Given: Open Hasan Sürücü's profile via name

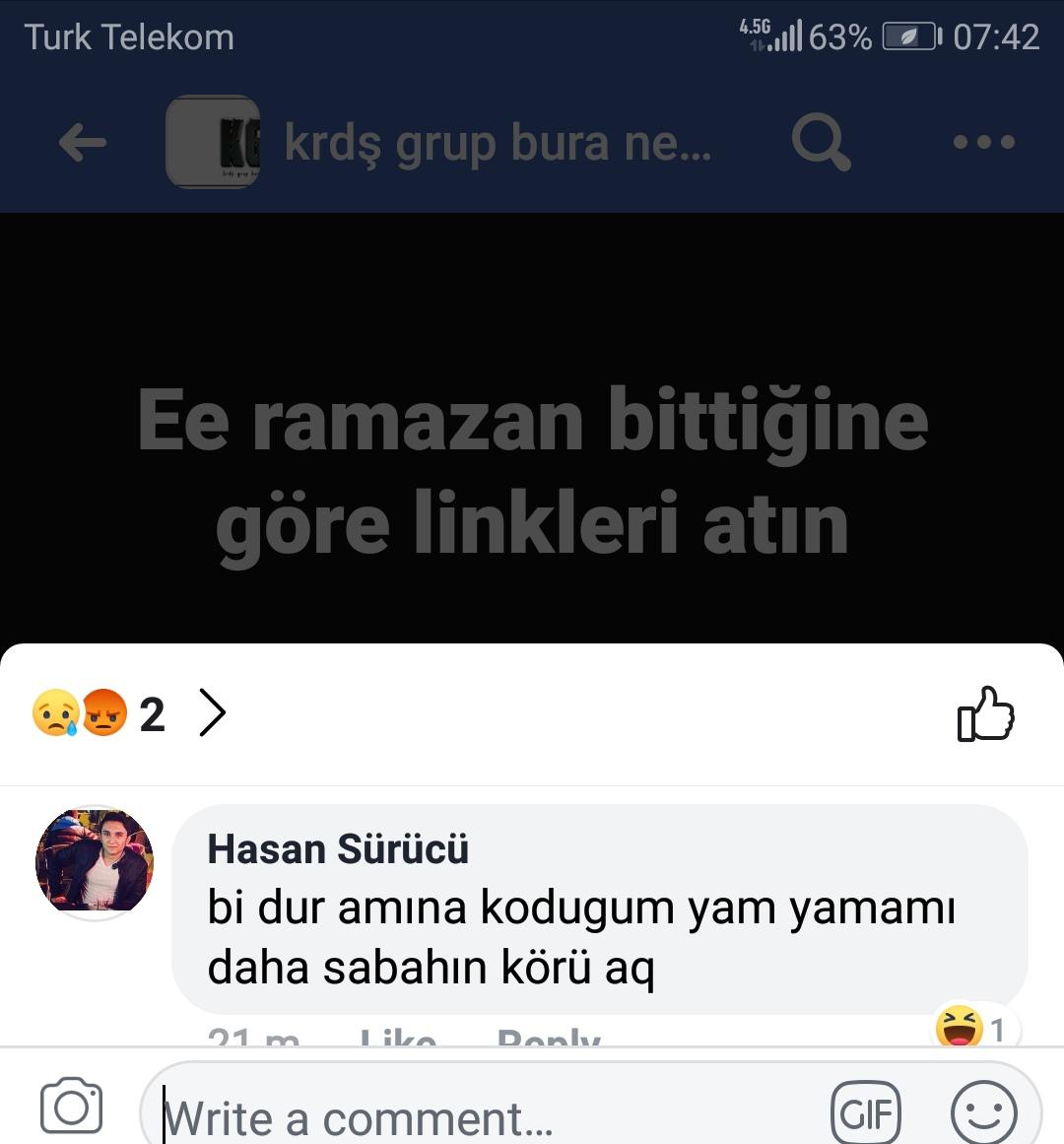Looking at the screenshot, I should [x=338, y=849].
